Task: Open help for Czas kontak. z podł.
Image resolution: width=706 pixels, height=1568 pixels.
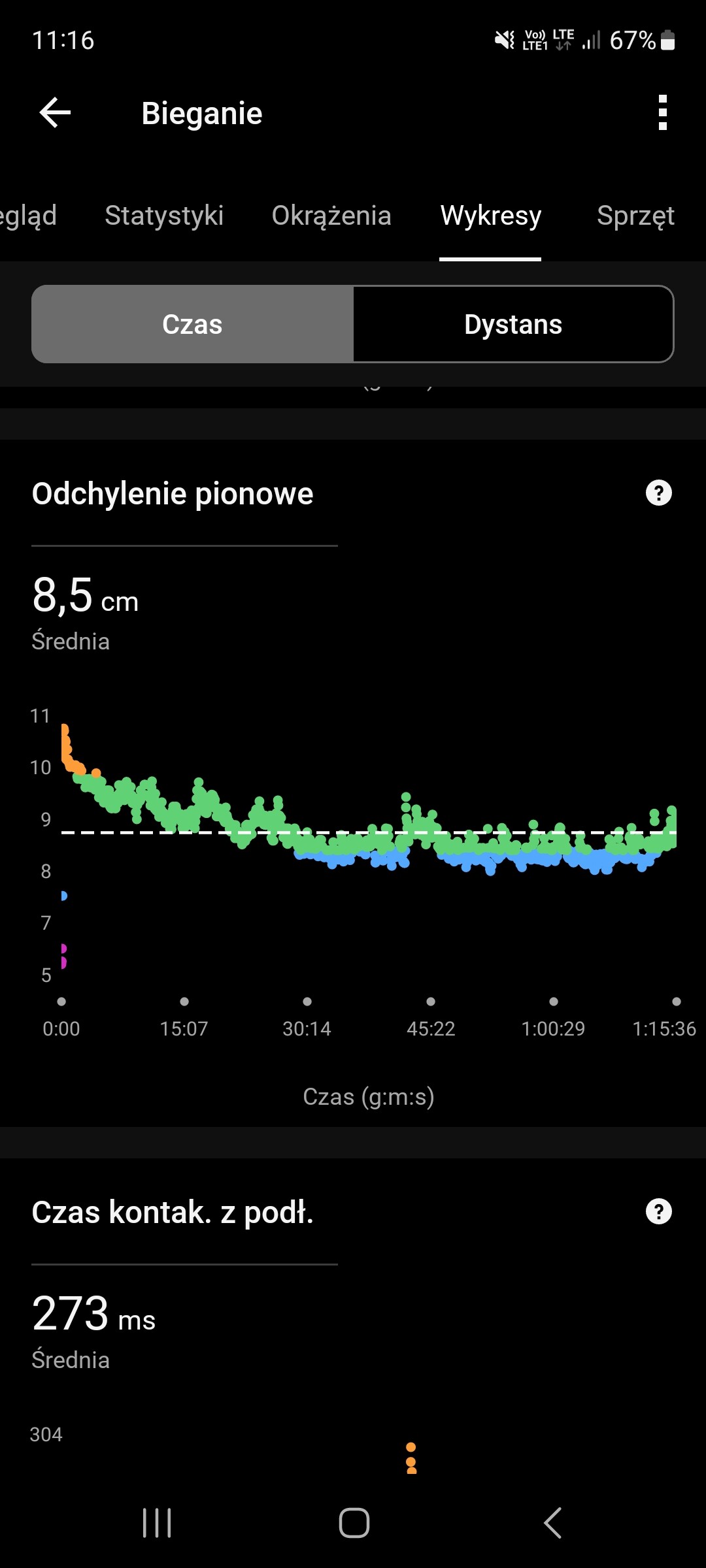Action: coord(658,1211)
